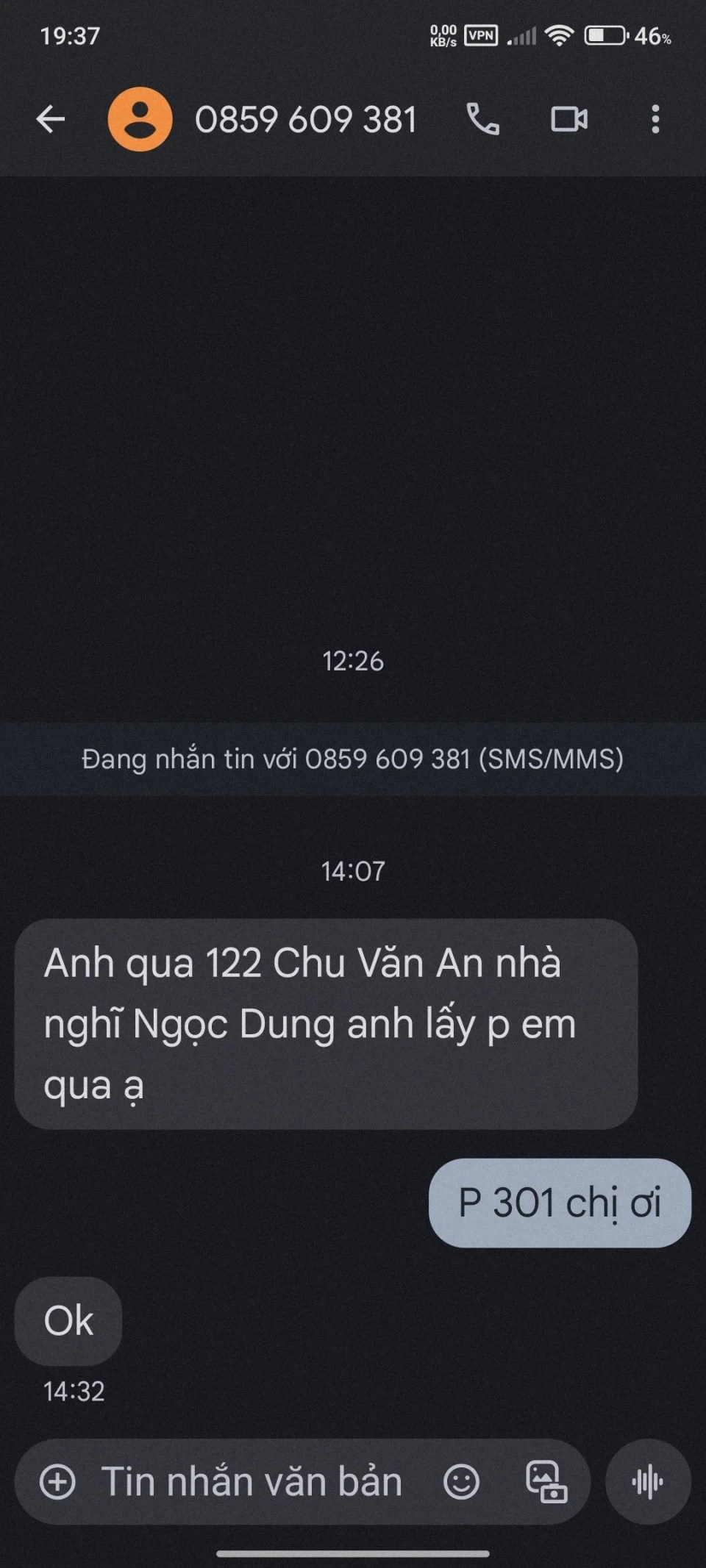Open contact avatar for 0859 609 381

140,120
